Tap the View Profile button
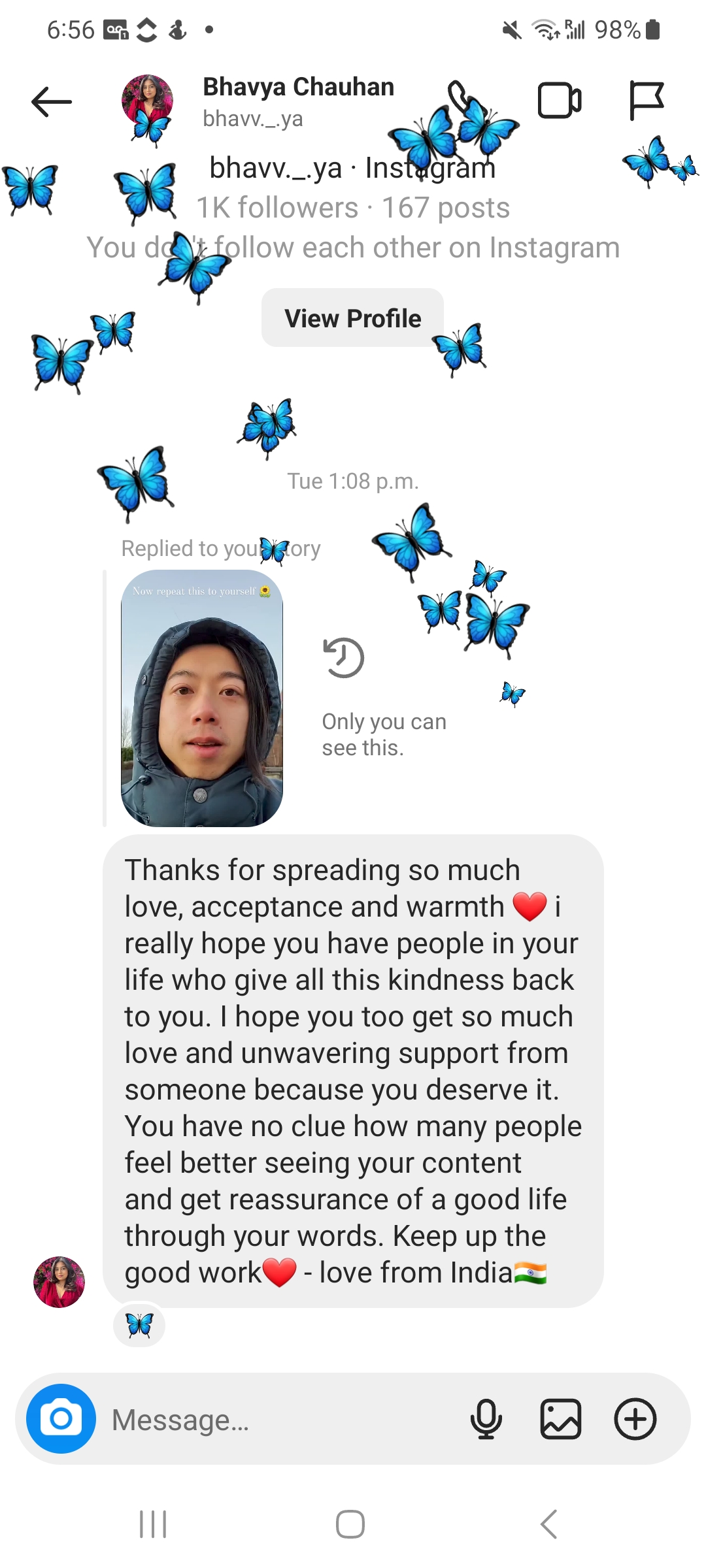This screenshot has width=706, height=1568. [352, 318]
